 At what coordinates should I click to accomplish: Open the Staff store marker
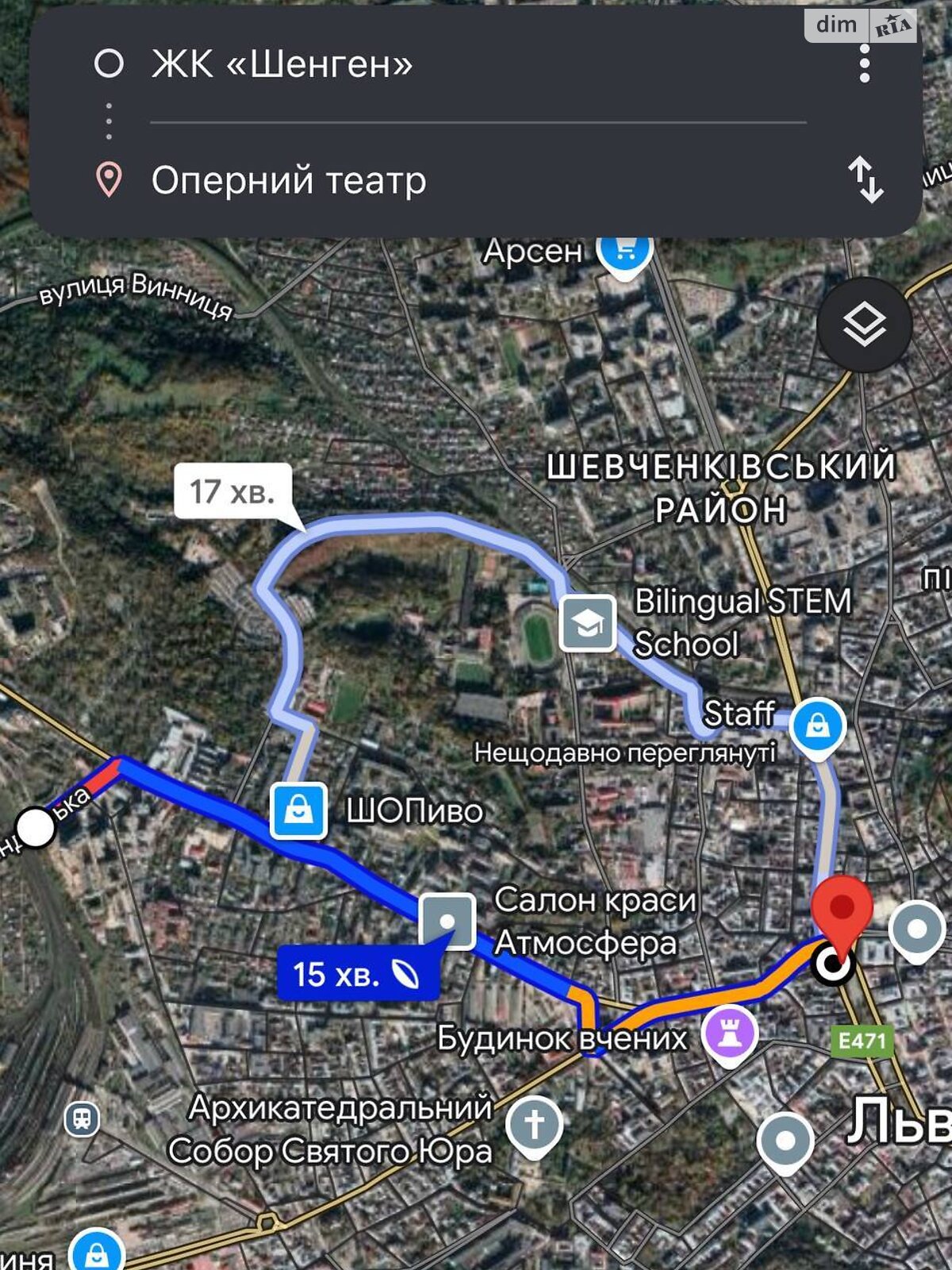817,725
